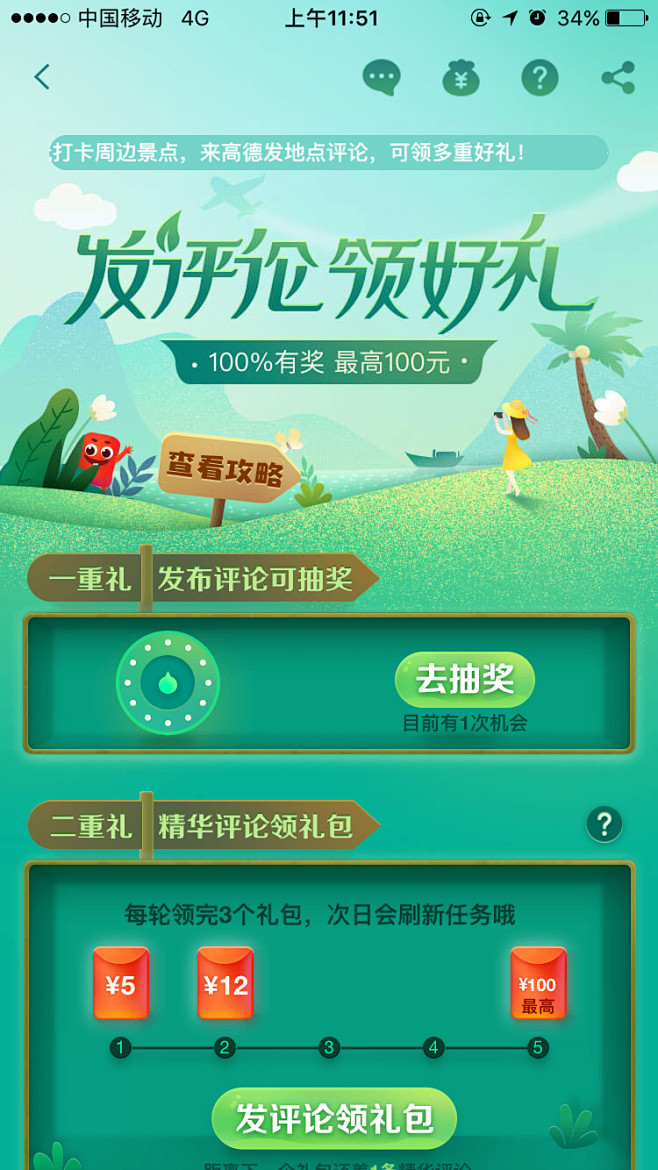
Task: Open the chat bubble messages icon
Action: pos(382,77)
